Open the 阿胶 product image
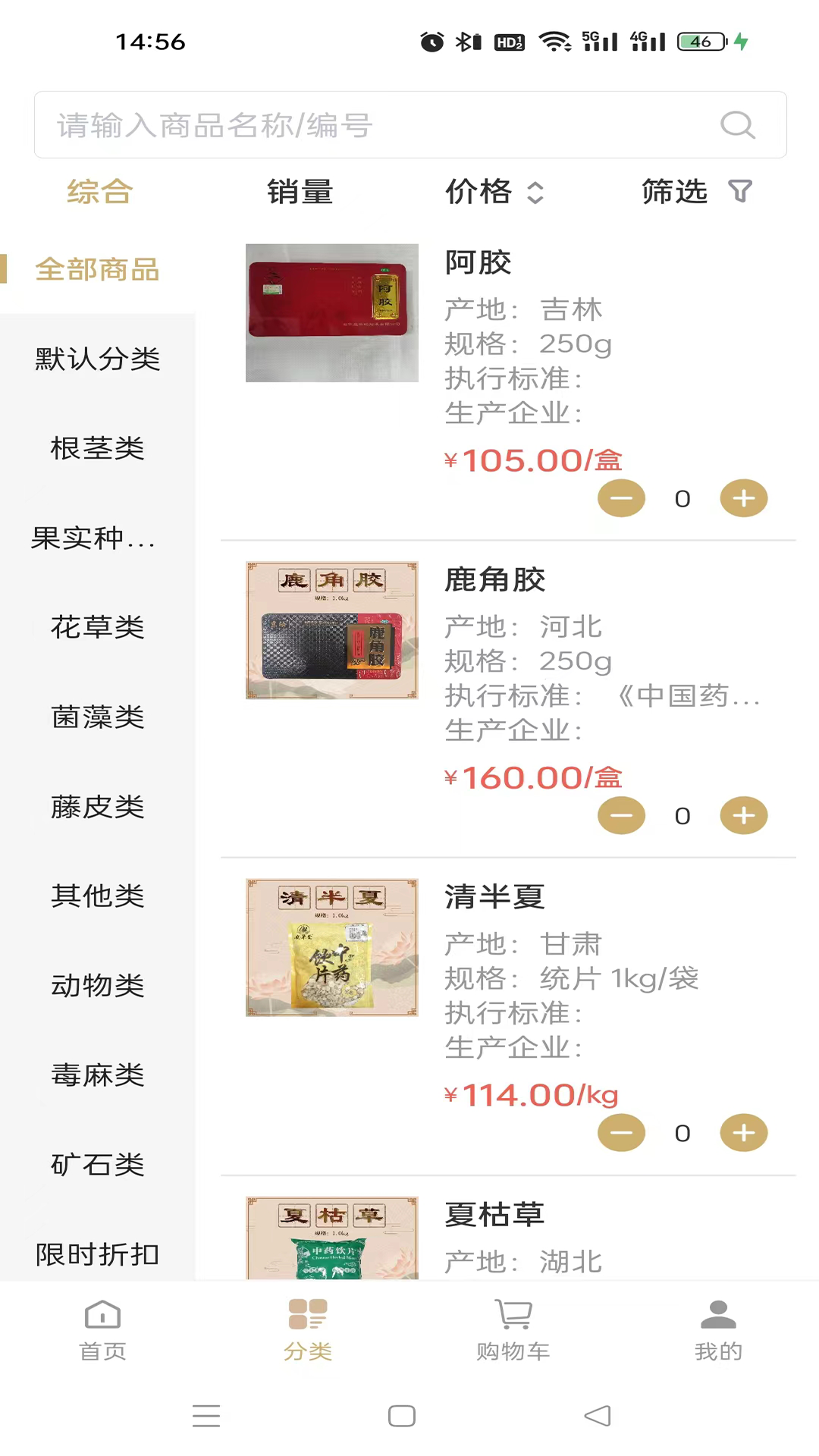This screenshot has height=1456, width=819. (332, 313)
